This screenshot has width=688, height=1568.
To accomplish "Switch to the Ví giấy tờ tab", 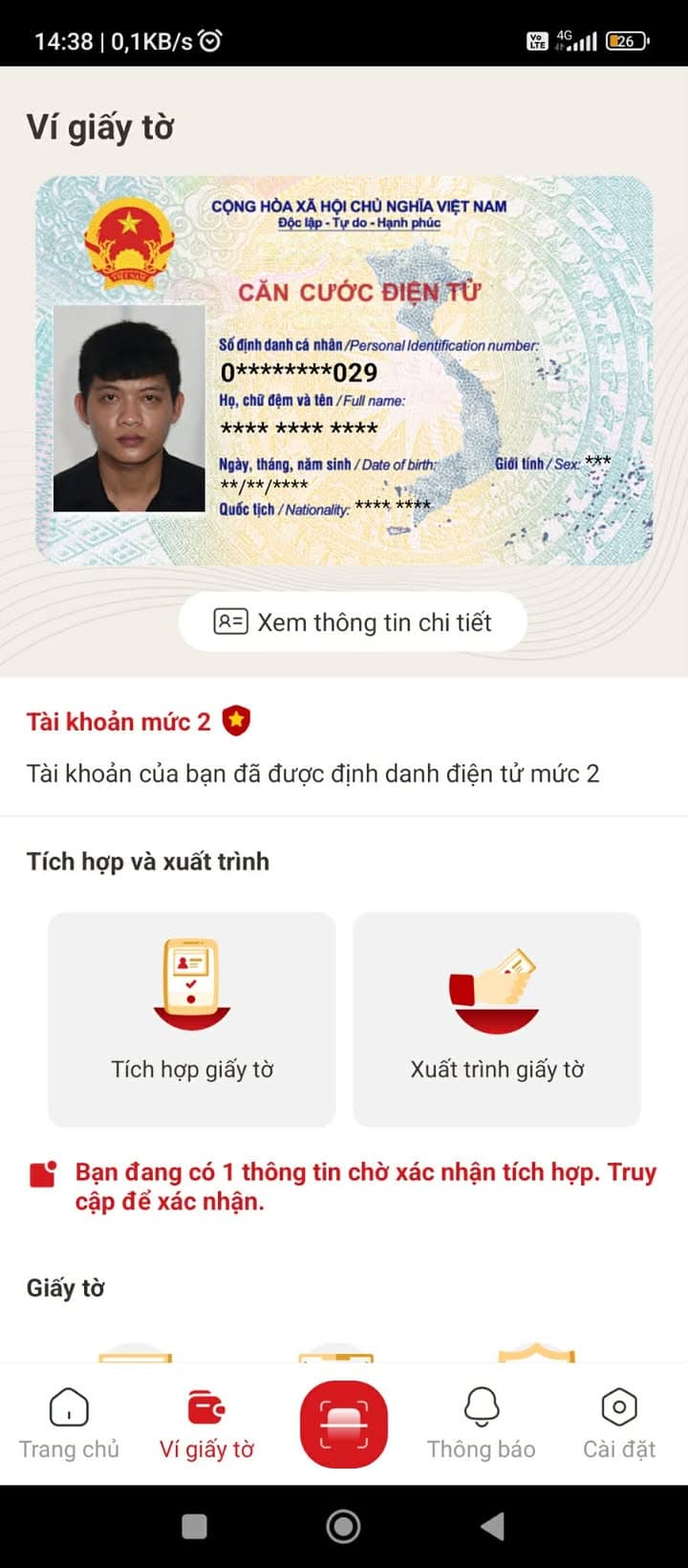I will (208, 1423).
